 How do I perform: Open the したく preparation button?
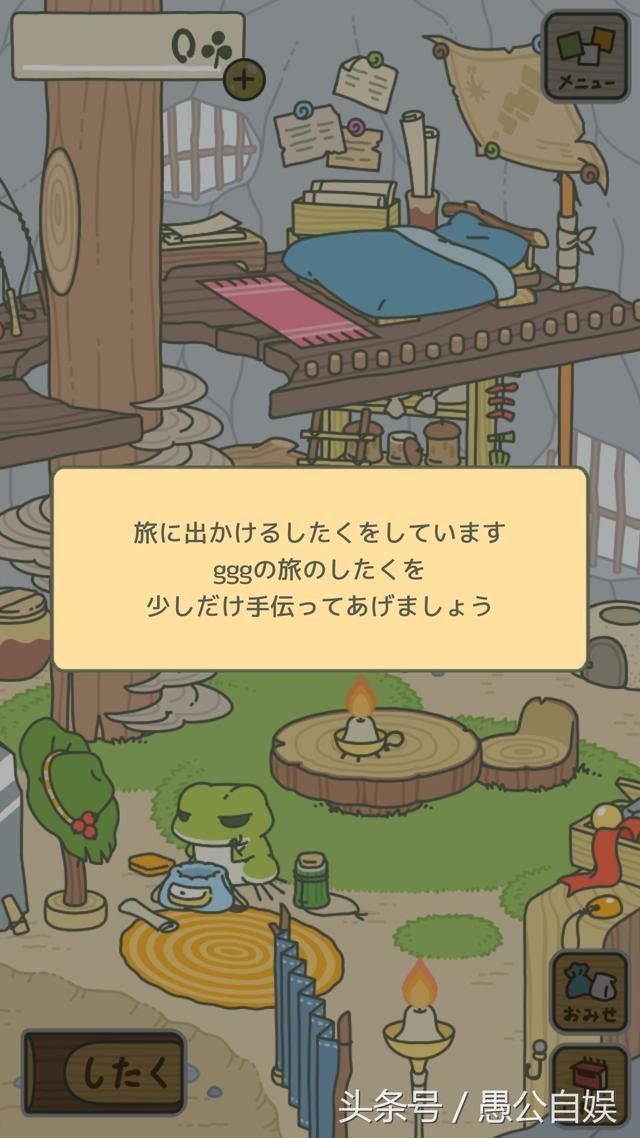click(104, 1072)
